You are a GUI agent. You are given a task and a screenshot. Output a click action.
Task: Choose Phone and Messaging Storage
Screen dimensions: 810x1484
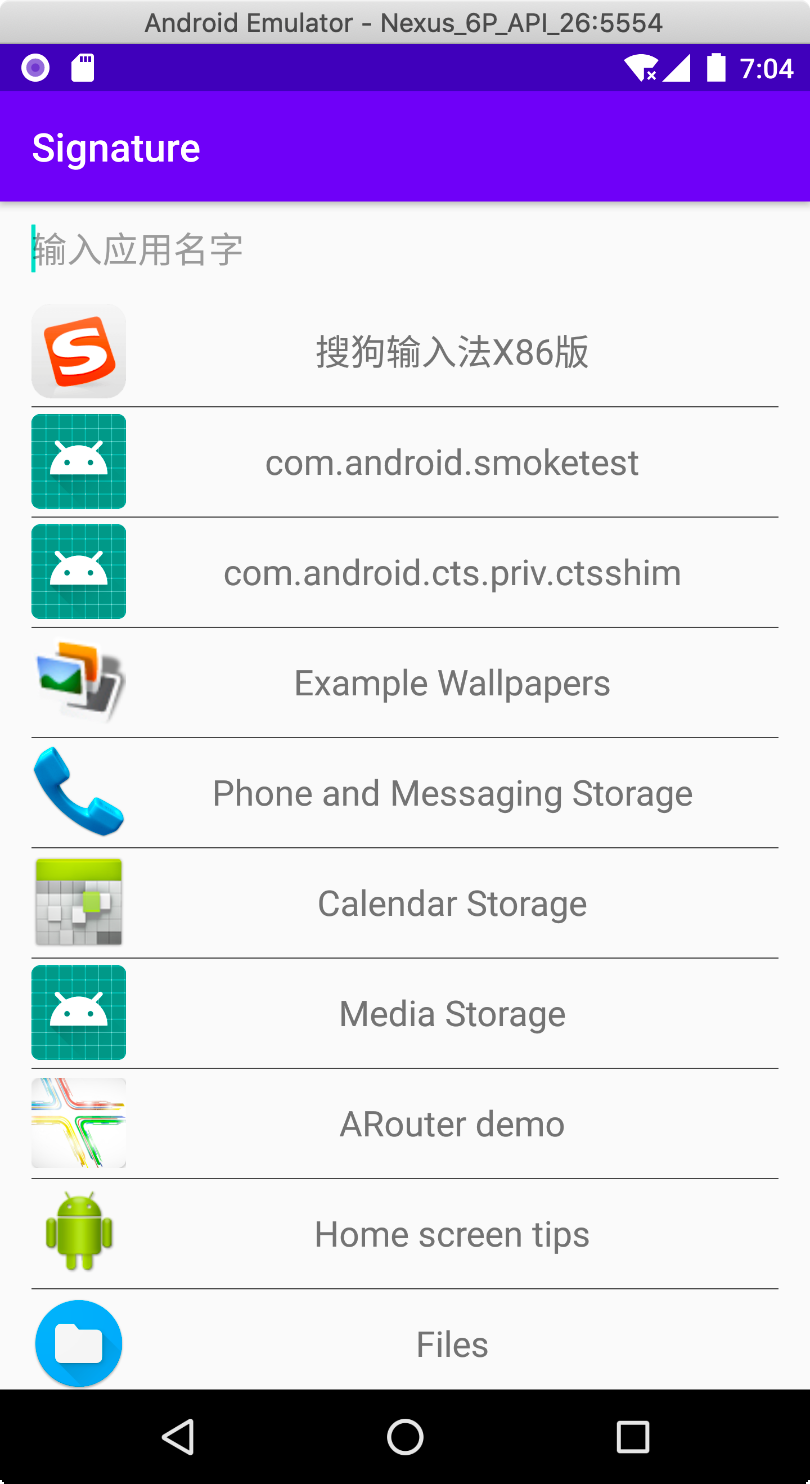tap(452, 793)
